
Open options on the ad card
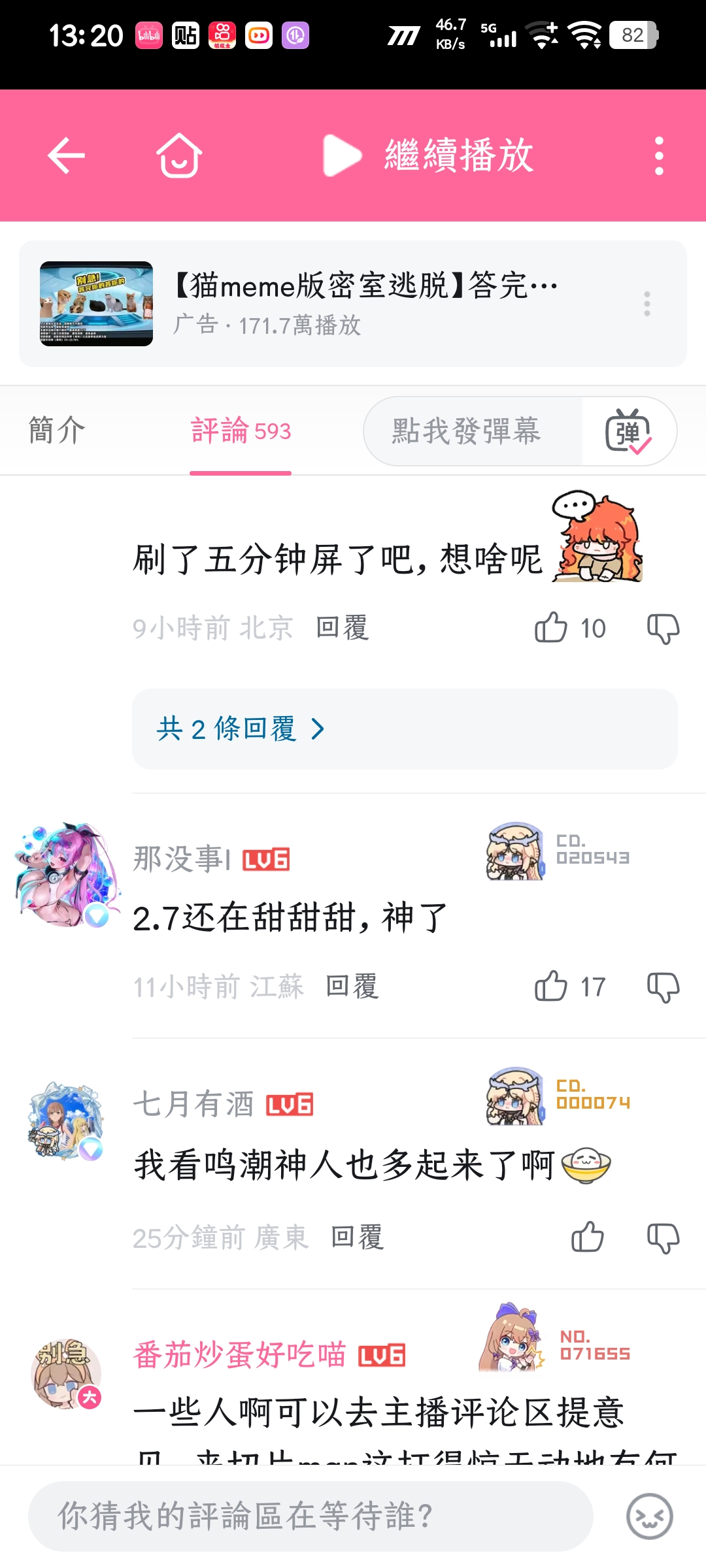647,304
